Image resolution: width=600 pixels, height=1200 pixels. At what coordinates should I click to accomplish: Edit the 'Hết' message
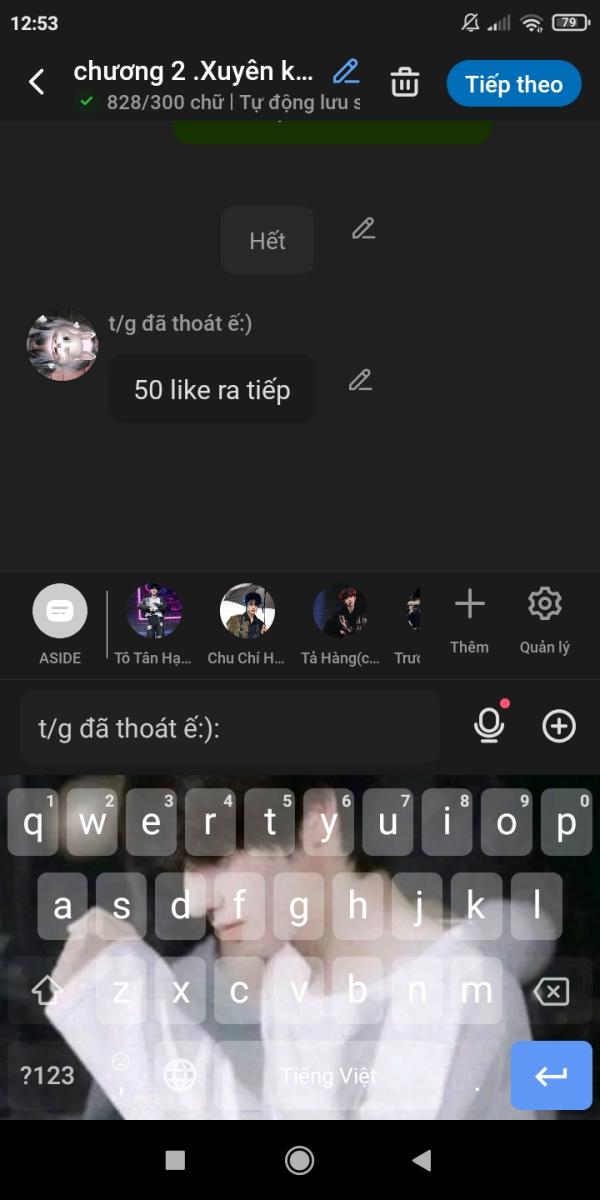coord(363,229)
